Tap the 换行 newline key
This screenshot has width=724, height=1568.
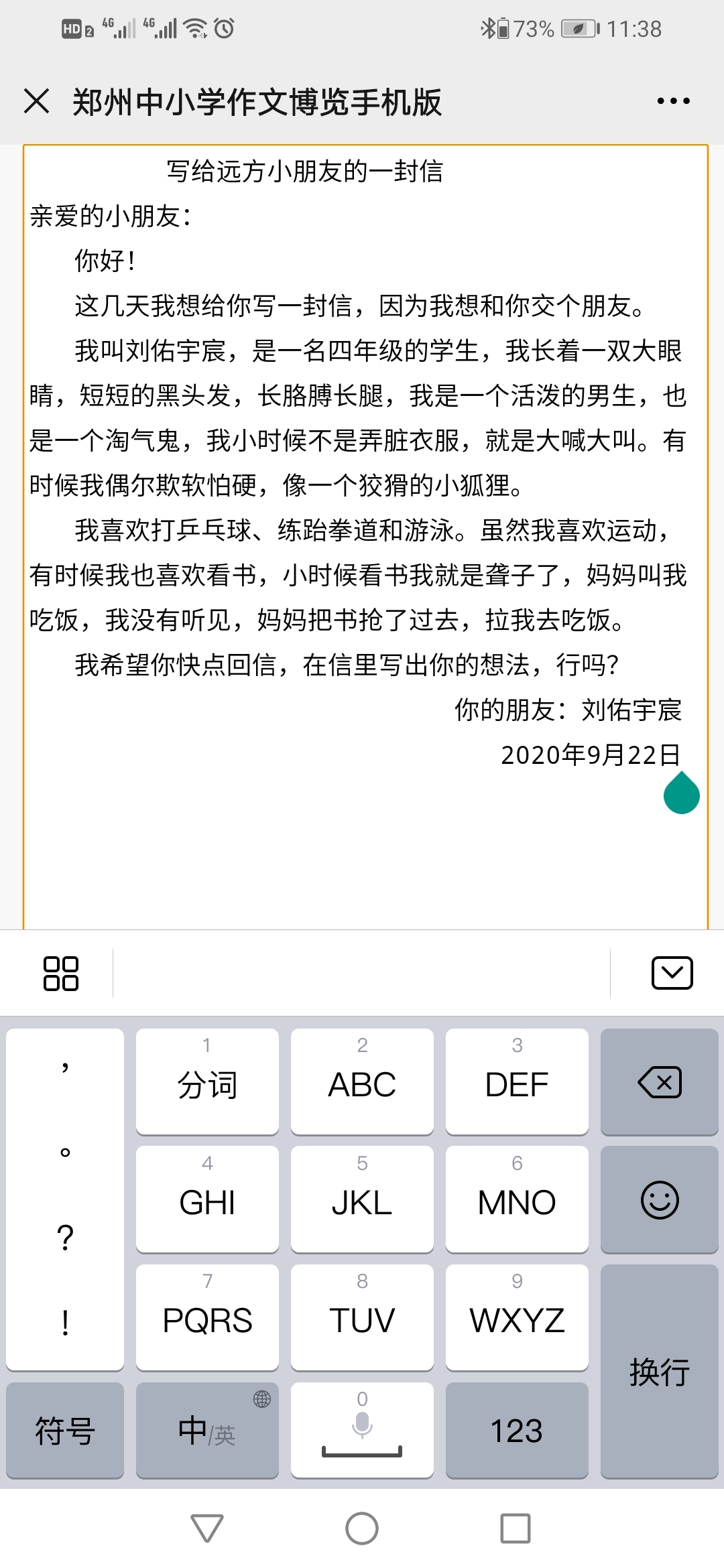(x=660, y=1370)
